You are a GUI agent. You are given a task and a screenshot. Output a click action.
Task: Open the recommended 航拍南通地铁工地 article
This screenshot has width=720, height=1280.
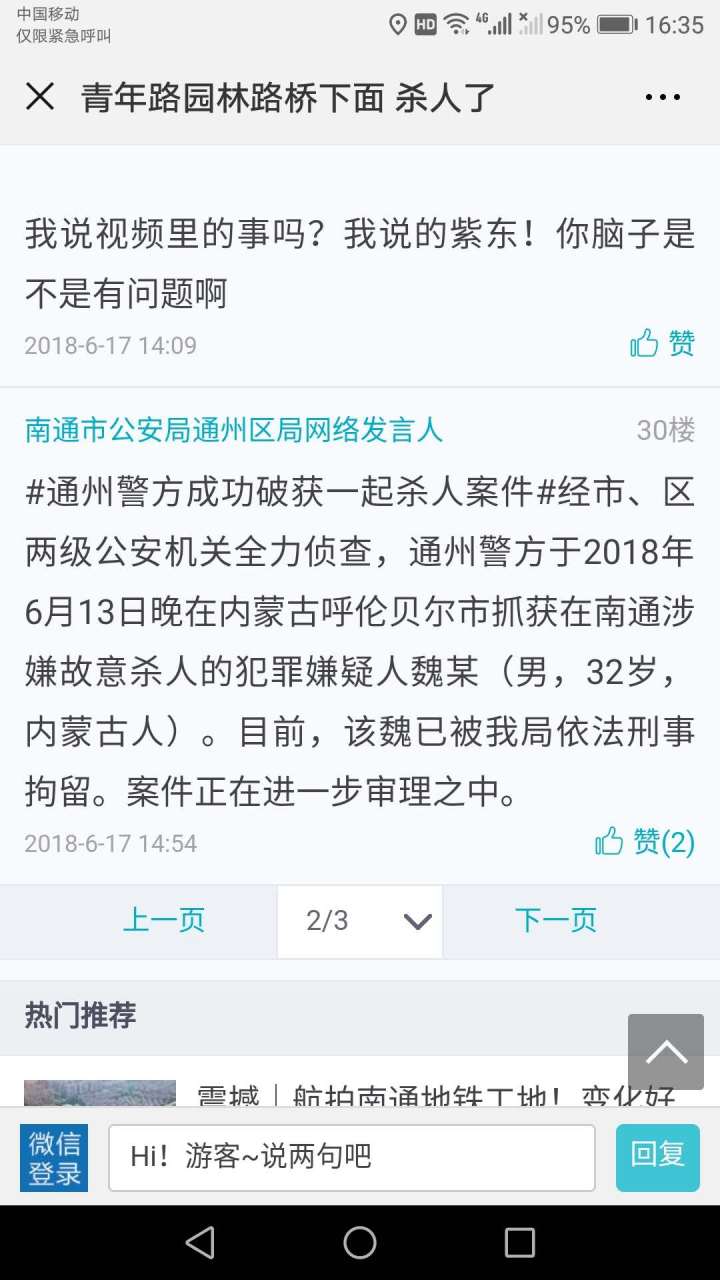435,1095
